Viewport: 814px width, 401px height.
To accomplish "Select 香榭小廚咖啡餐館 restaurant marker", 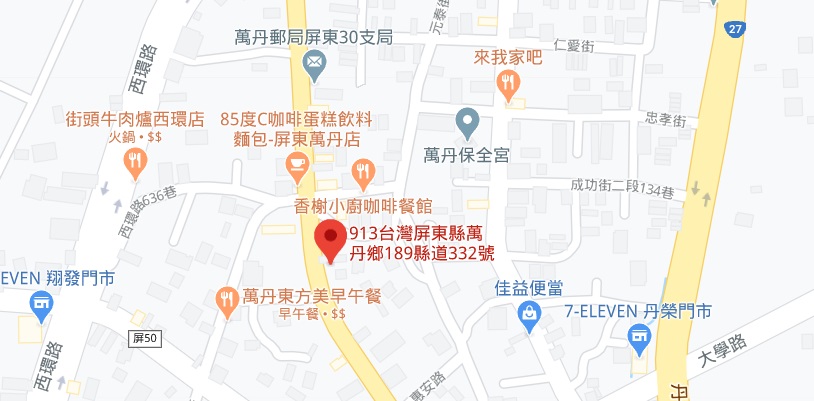I will (363, 173).
